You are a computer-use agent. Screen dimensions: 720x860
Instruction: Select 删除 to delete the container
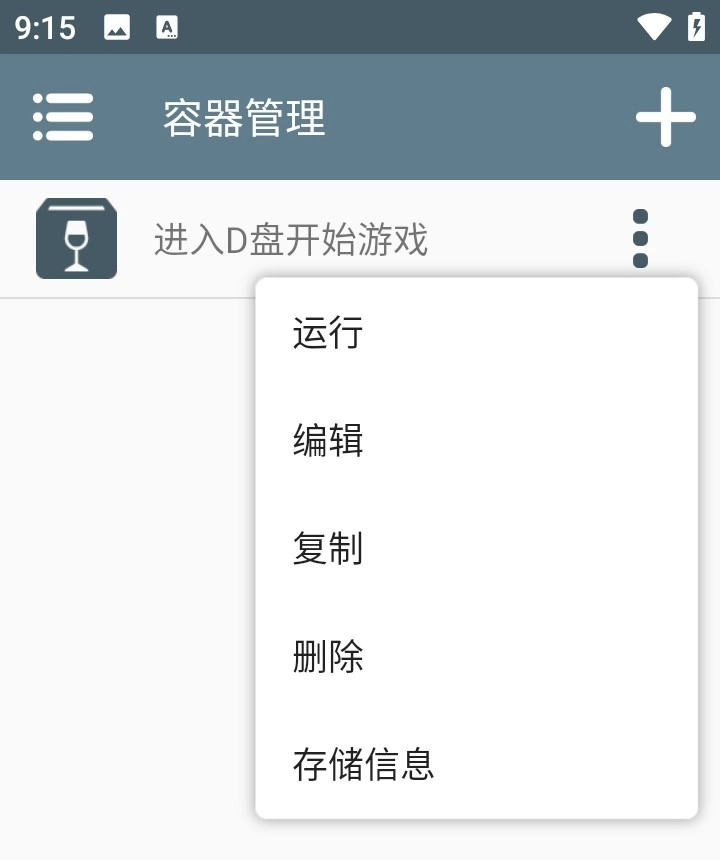click(x=327, y=655)
